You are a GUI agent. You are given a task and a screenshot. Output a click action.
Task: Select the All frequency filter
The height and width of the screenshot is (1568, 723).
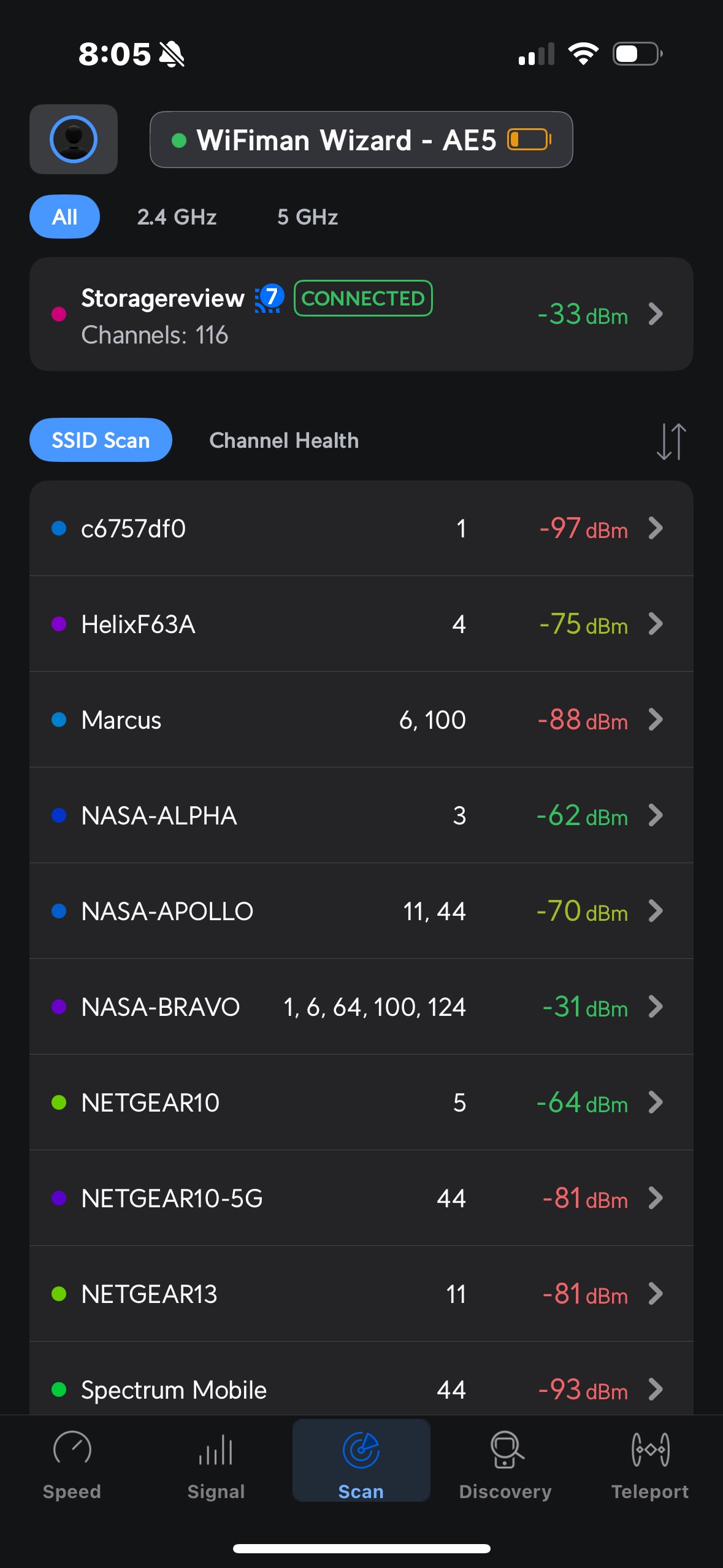[x=64, y=217]
